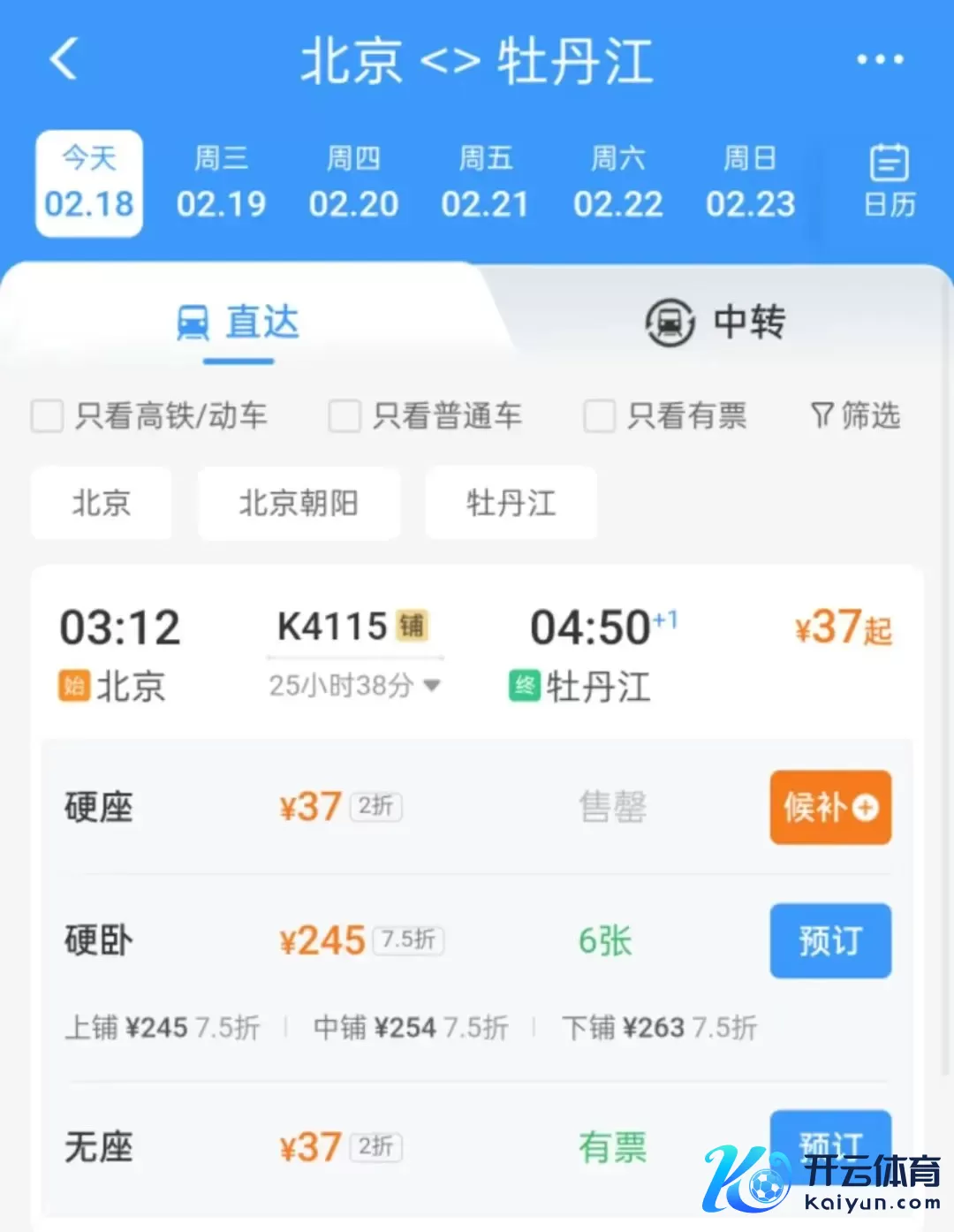
Task: Open the three-dot overflow menu
Action: (880, 59)
